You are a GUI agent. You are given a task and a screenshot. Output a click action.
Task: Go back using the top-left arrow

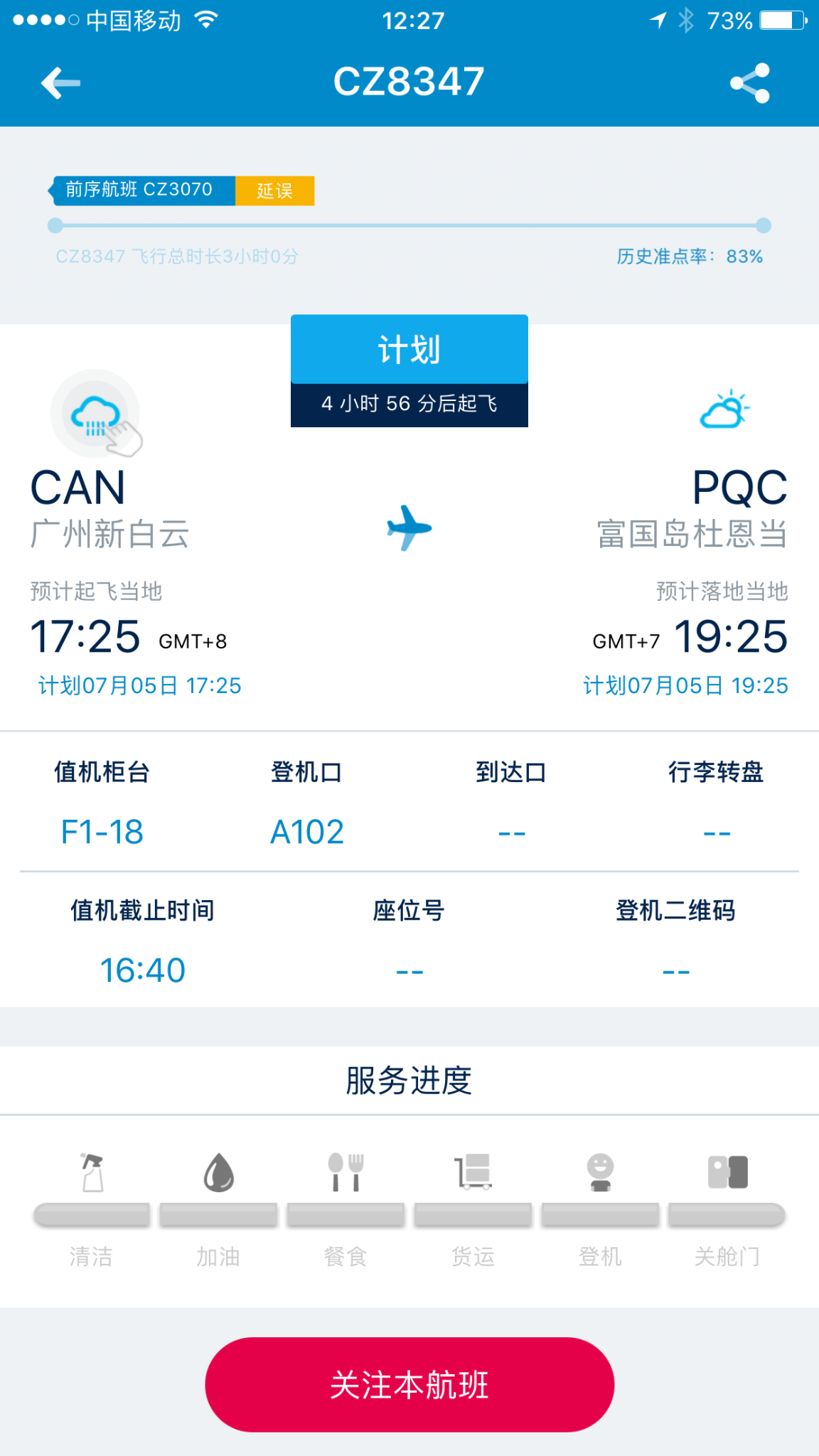pos(60,83)
